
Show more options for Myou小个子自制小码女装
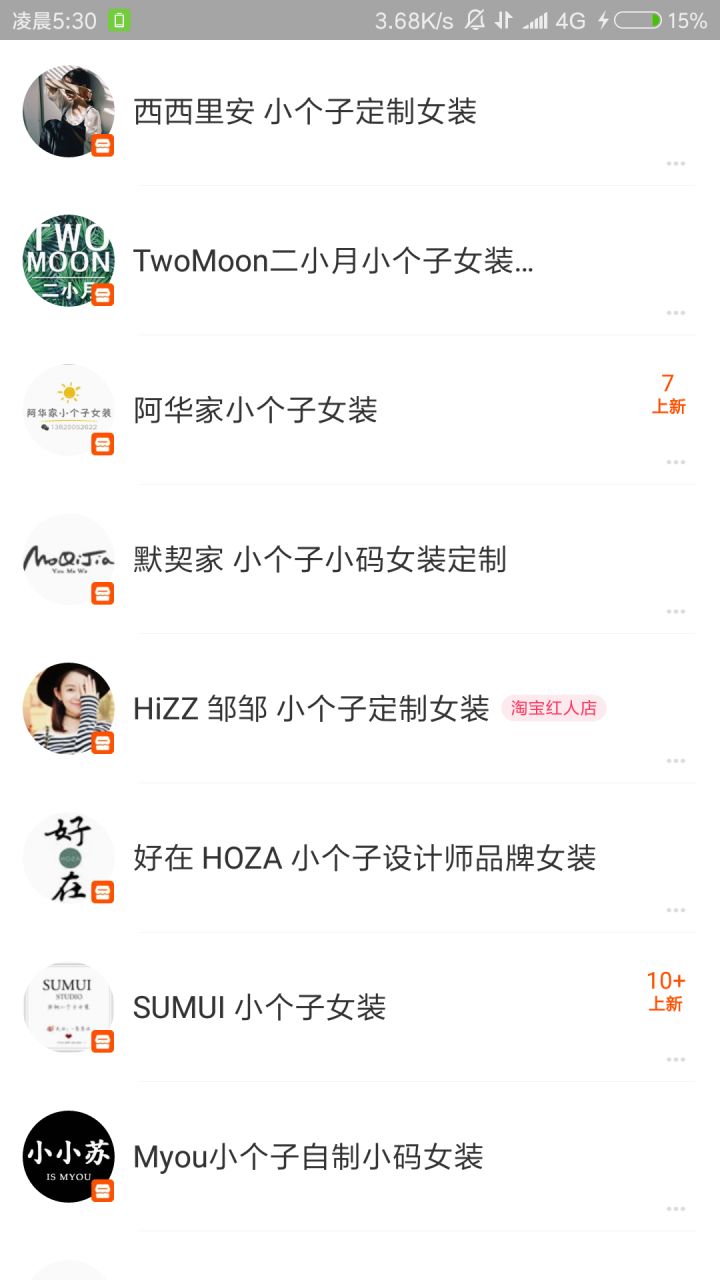(x=676, y=1209)
